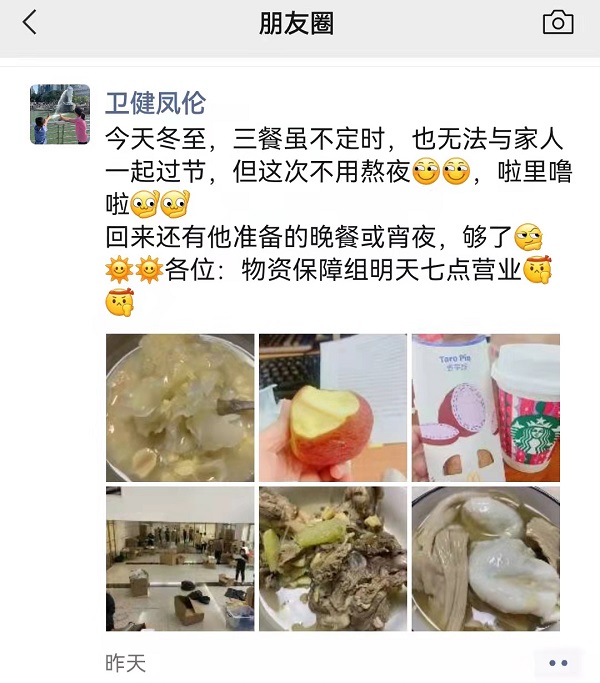The width and height of the screenshot is (600, 683).
Task: Open the dumpling soup photo
Action: coord(486,559)
